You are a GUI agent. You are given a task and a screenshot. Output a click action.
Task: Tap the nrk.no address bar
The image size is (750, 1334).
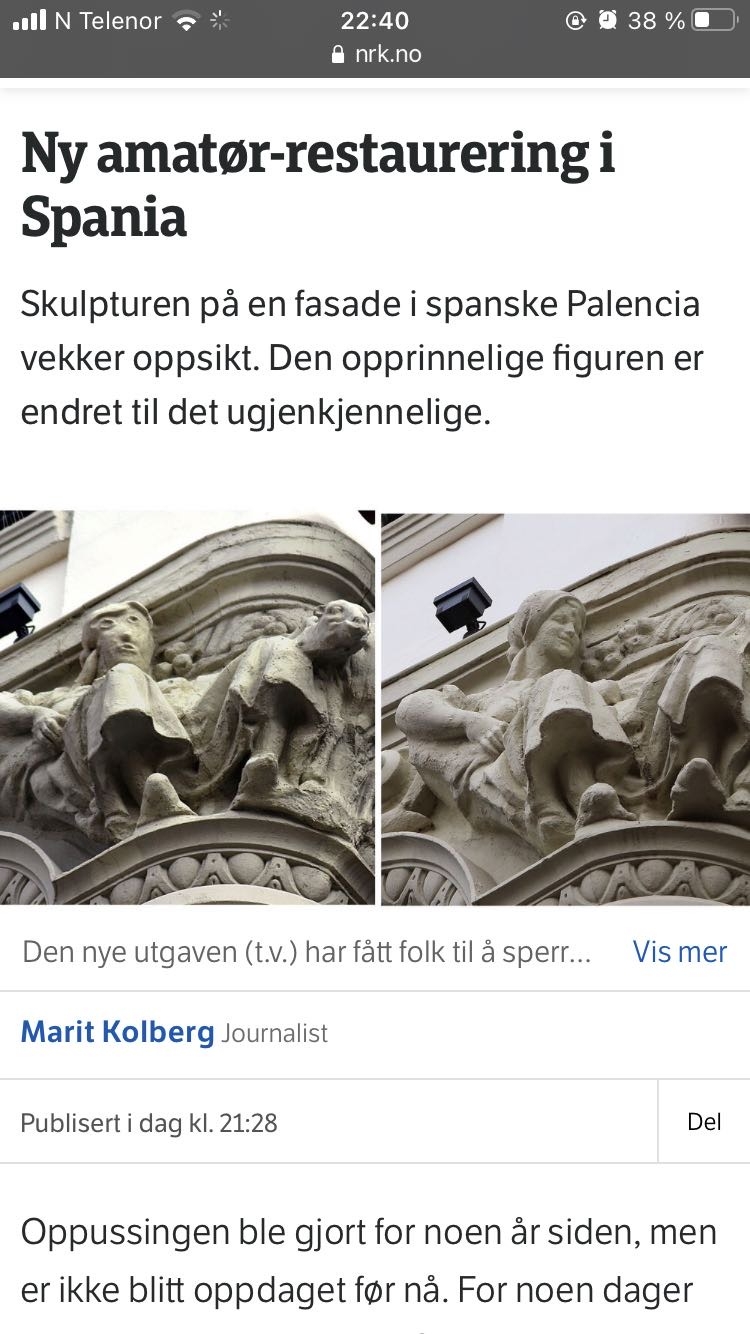click(x=375, y=54)
